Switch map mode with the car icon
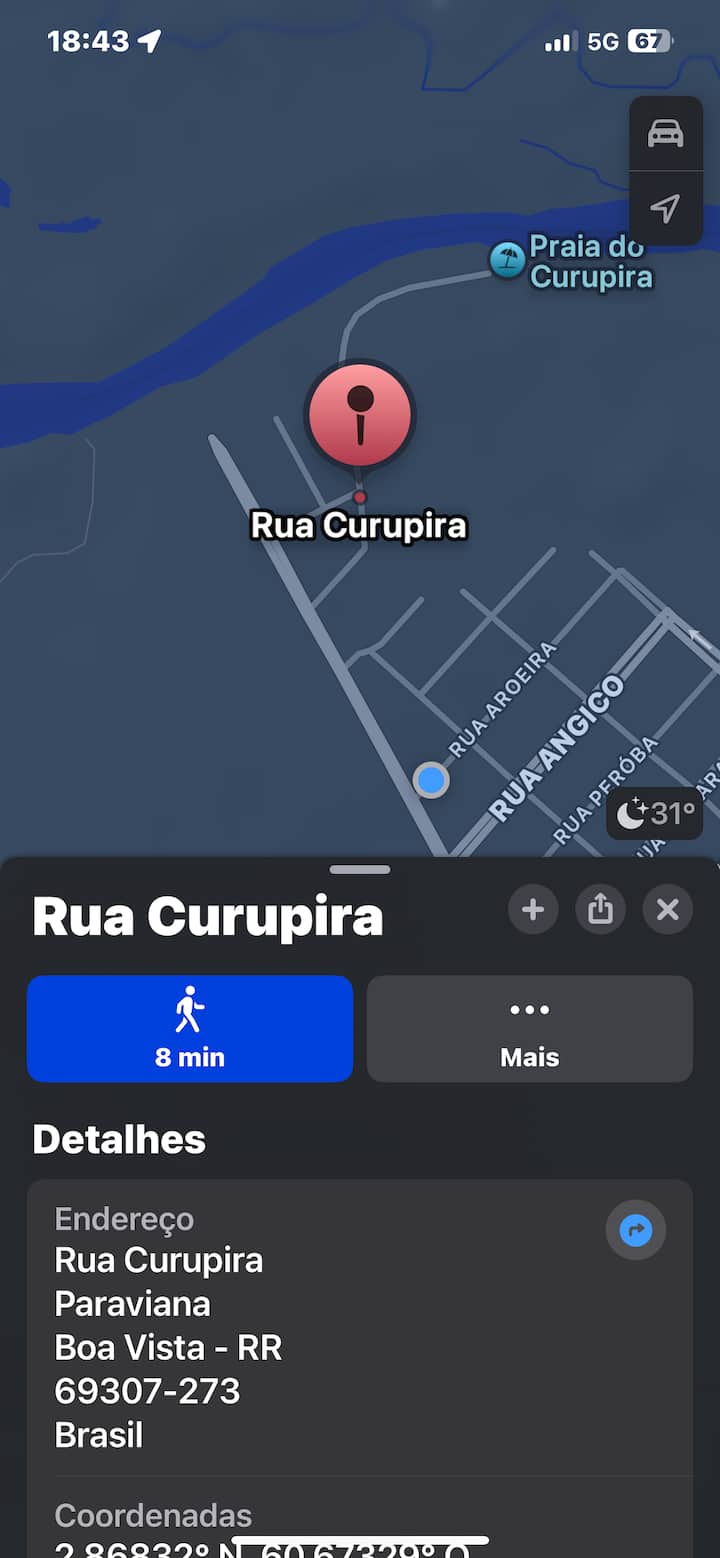720x1558 pixels. pyautogui.click(x=665, y=133)
